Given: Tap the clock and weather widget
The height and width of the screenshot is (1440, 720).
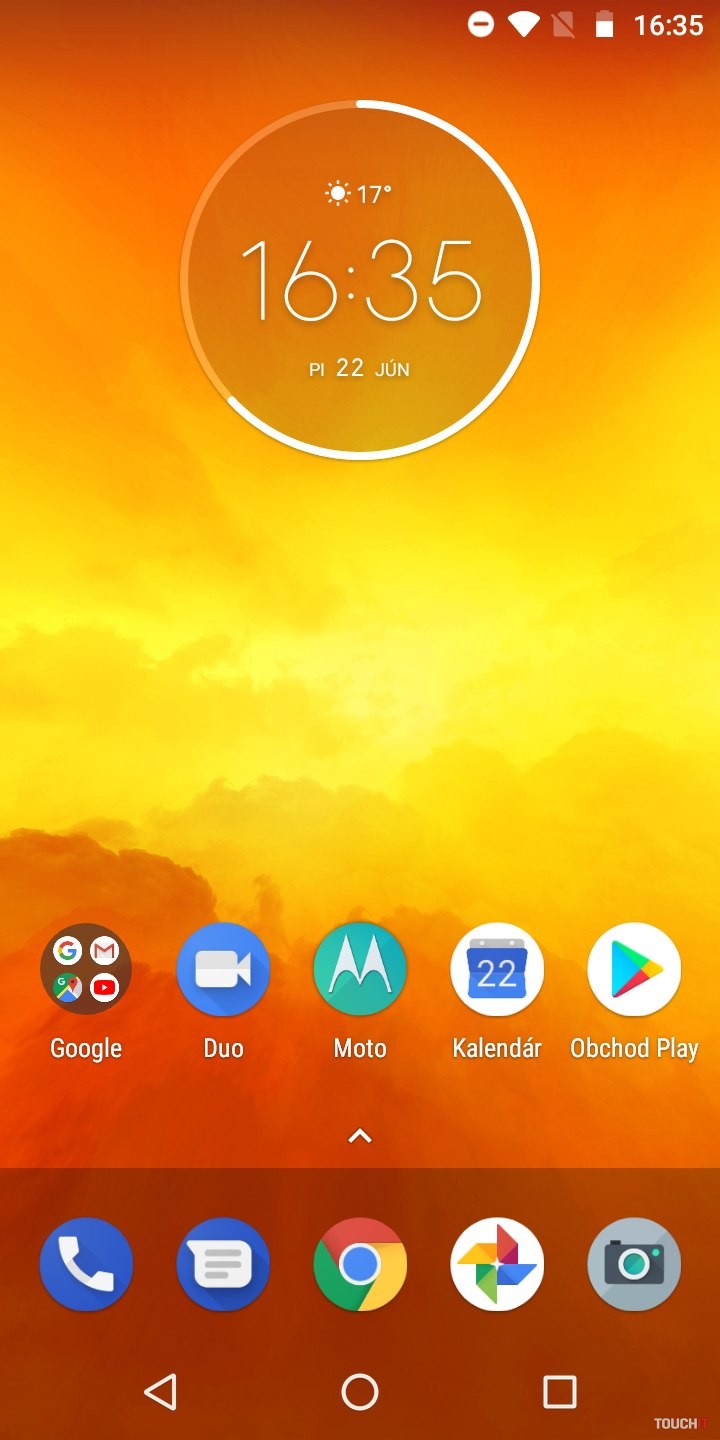Looking at the screenshot, I should pyautogui.click(x=360, y=281).
